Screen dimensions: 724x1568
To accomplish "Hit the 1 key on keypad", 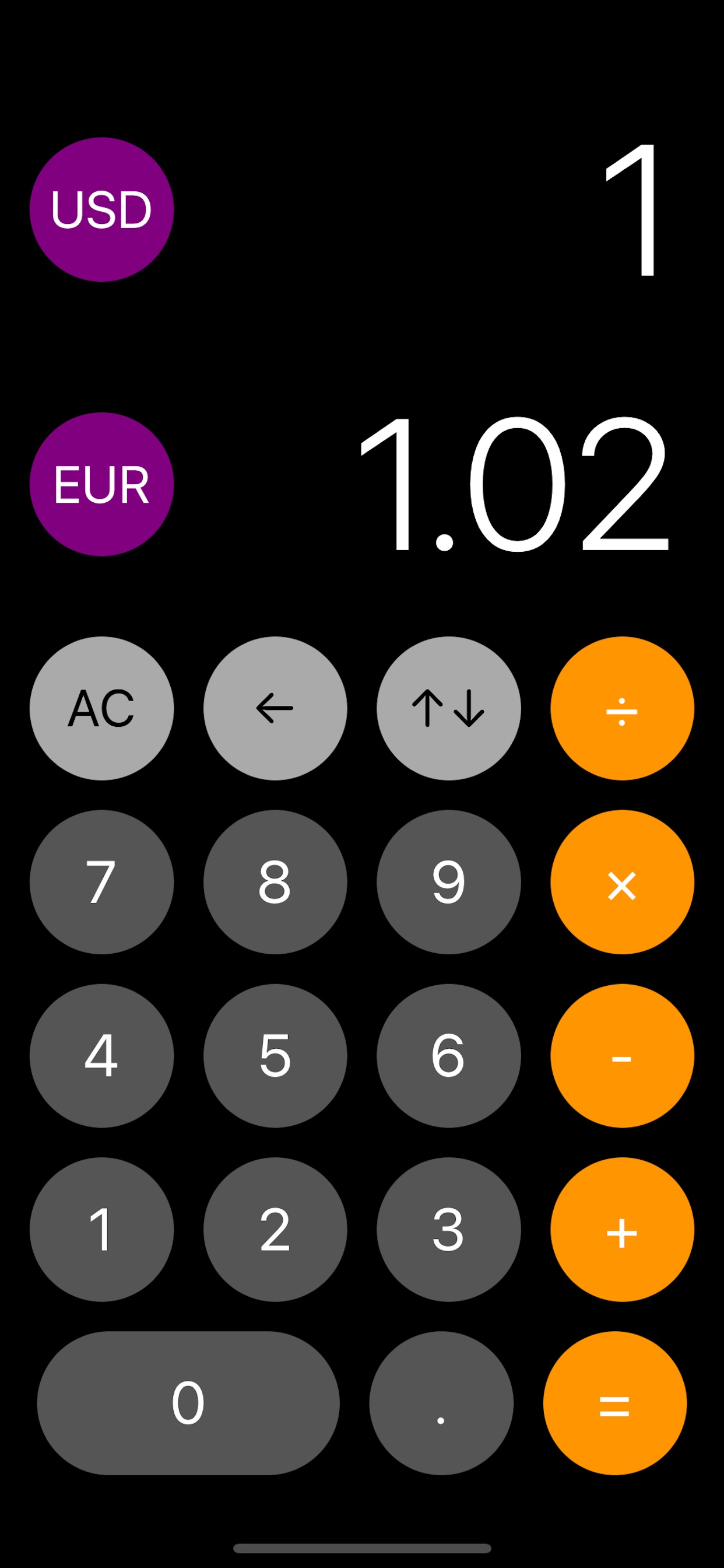I will [x=101, y=1229].
